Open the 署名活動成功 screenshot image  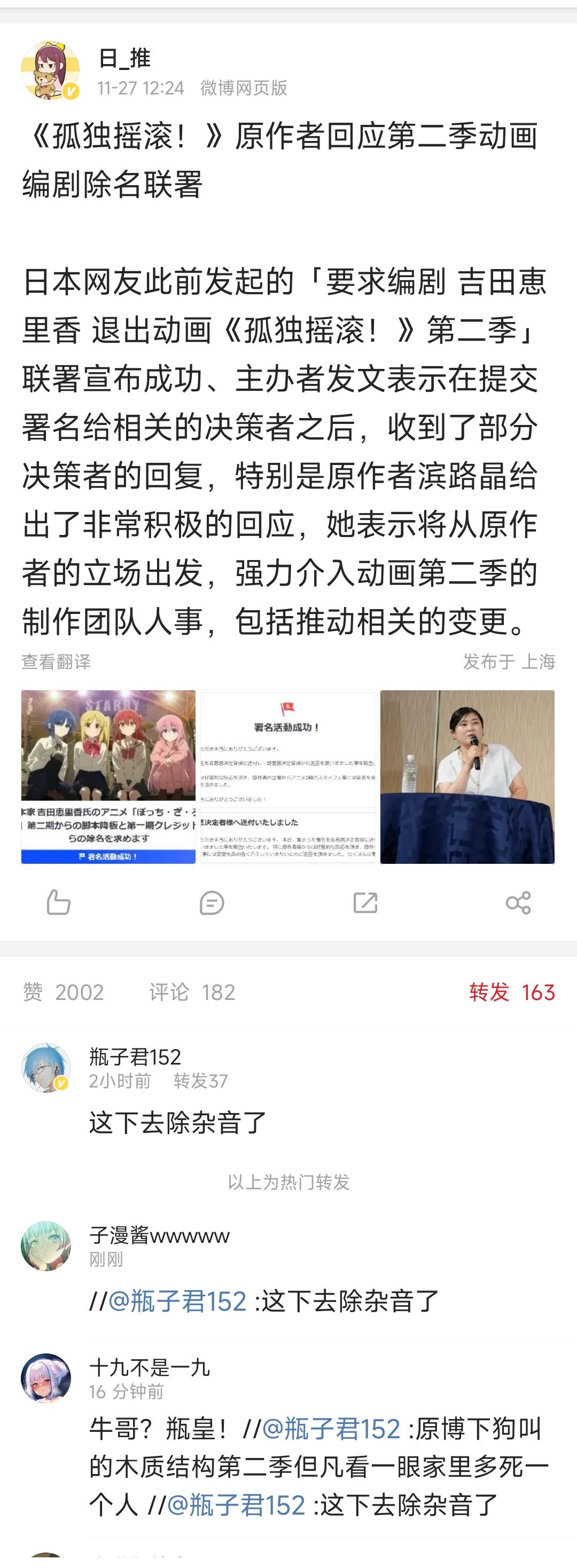pos(287,776)
